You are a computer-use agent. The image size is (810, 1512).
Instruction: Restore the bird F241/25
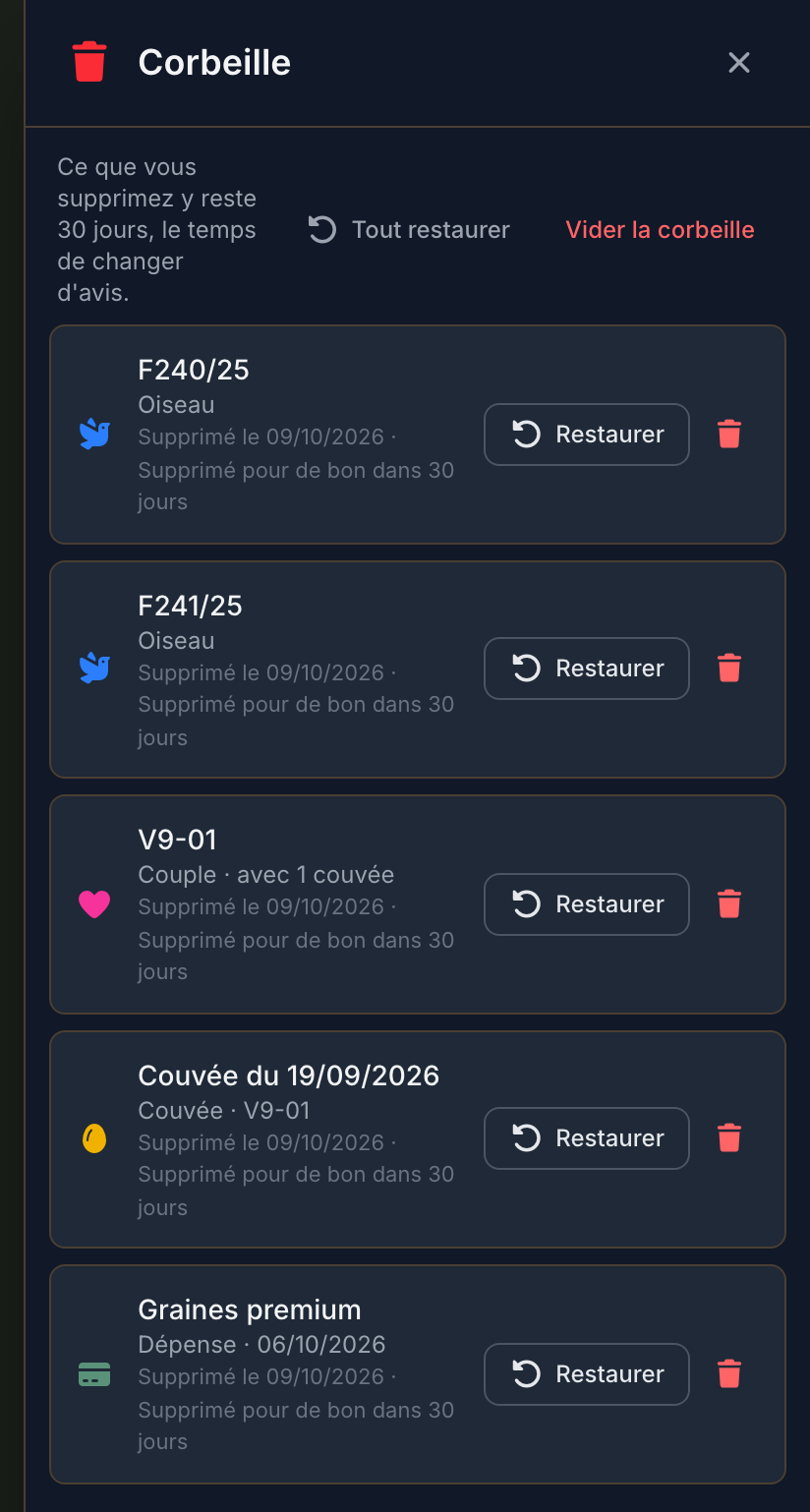587,669
